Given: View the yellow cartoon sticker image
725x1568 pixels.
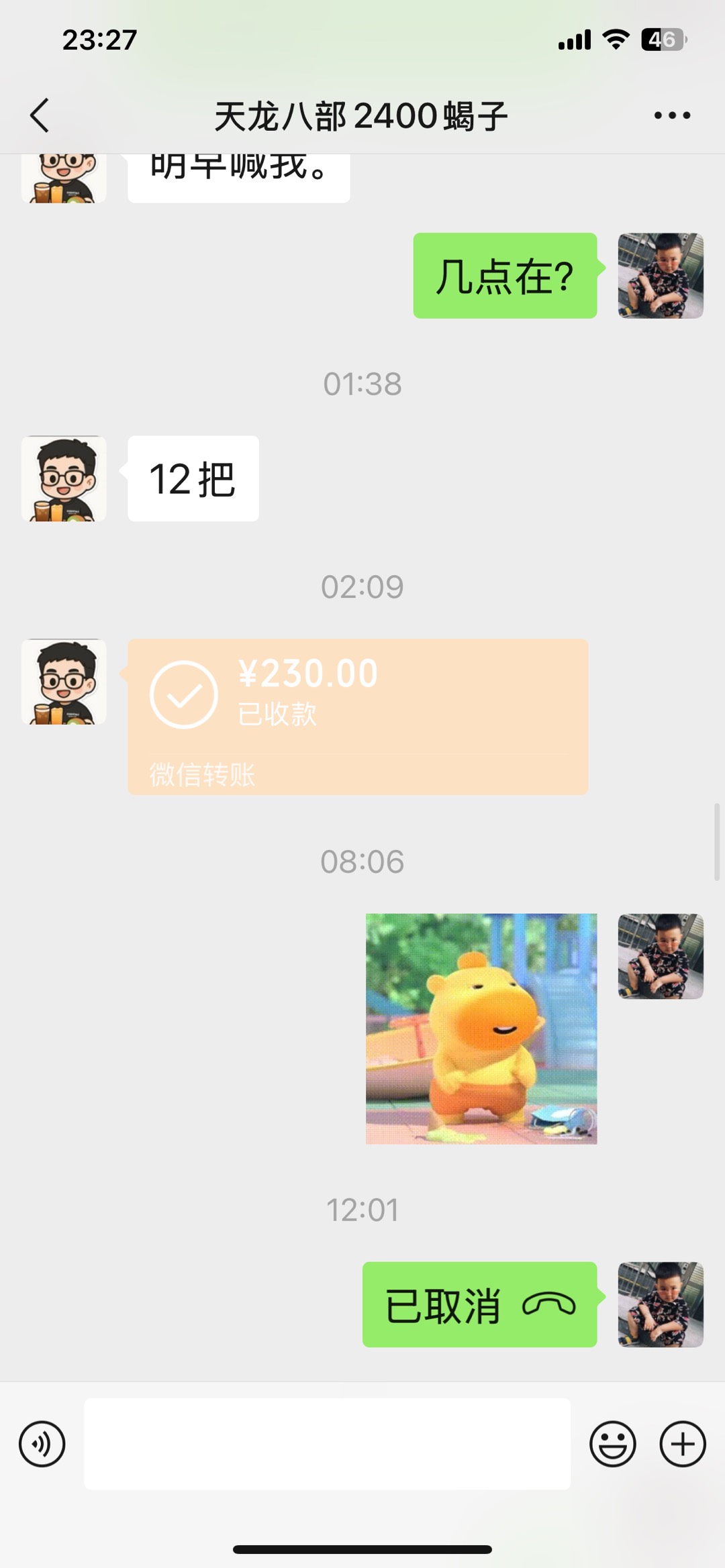Looking at the screenshot, I should [x=481, y=1029].
